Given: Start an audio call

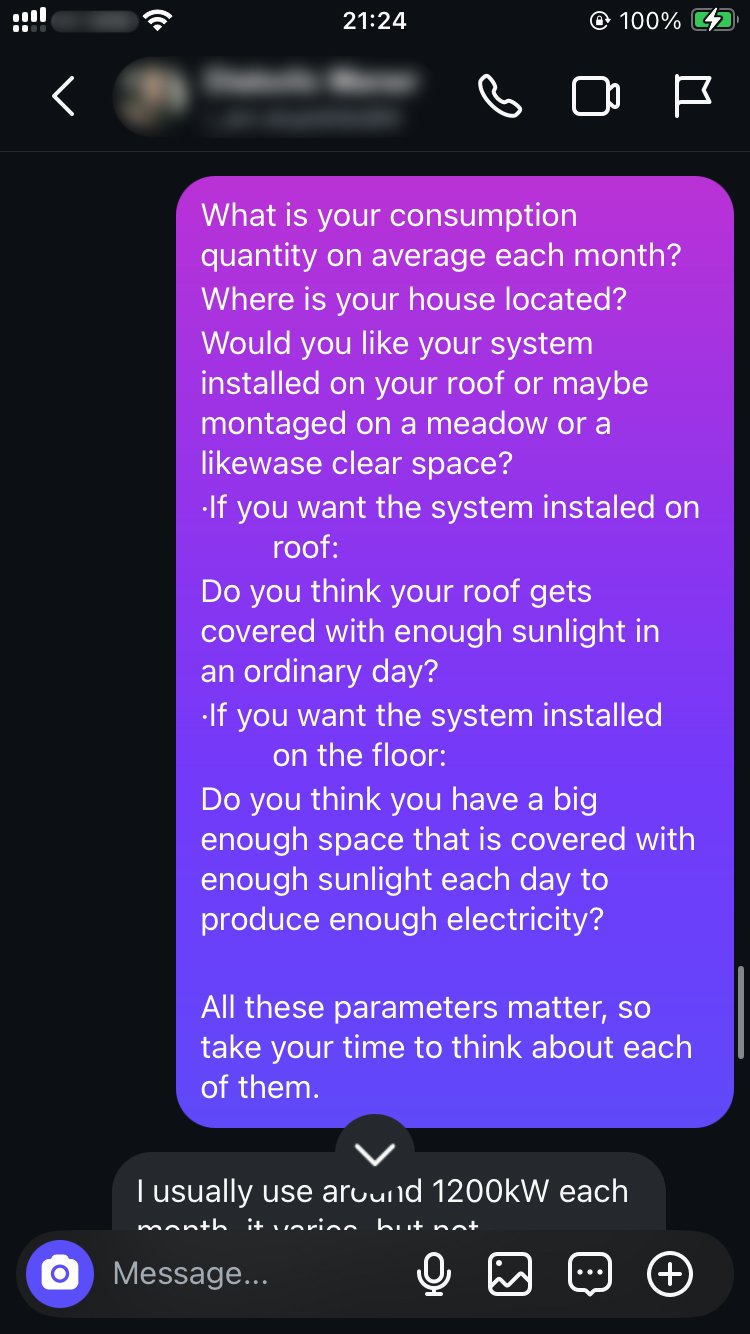Looking at the screenshot, I should click(499, 97).
